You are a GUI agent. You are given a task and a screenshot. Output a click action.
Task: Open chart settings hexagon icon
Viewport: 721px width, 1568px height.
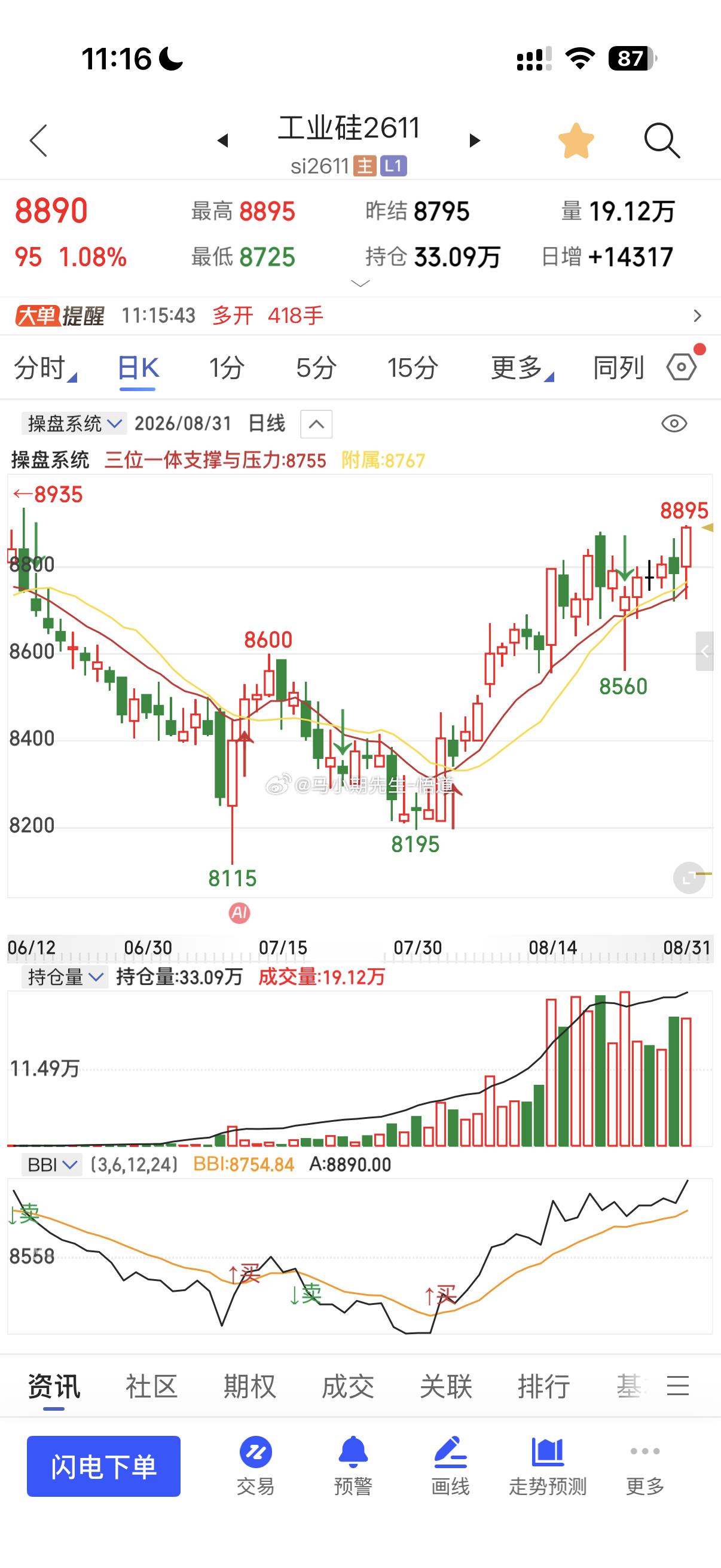coord(682,367)
